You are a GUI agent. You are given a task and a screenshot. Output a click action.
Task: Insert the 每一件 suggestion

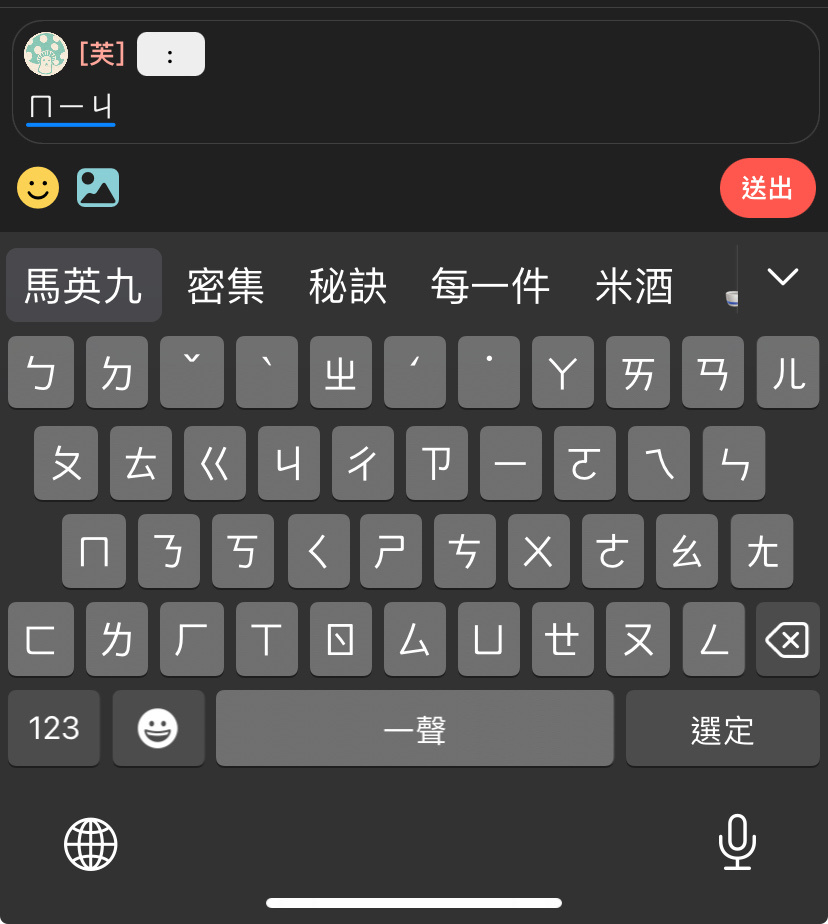click(x=490, y=286)
